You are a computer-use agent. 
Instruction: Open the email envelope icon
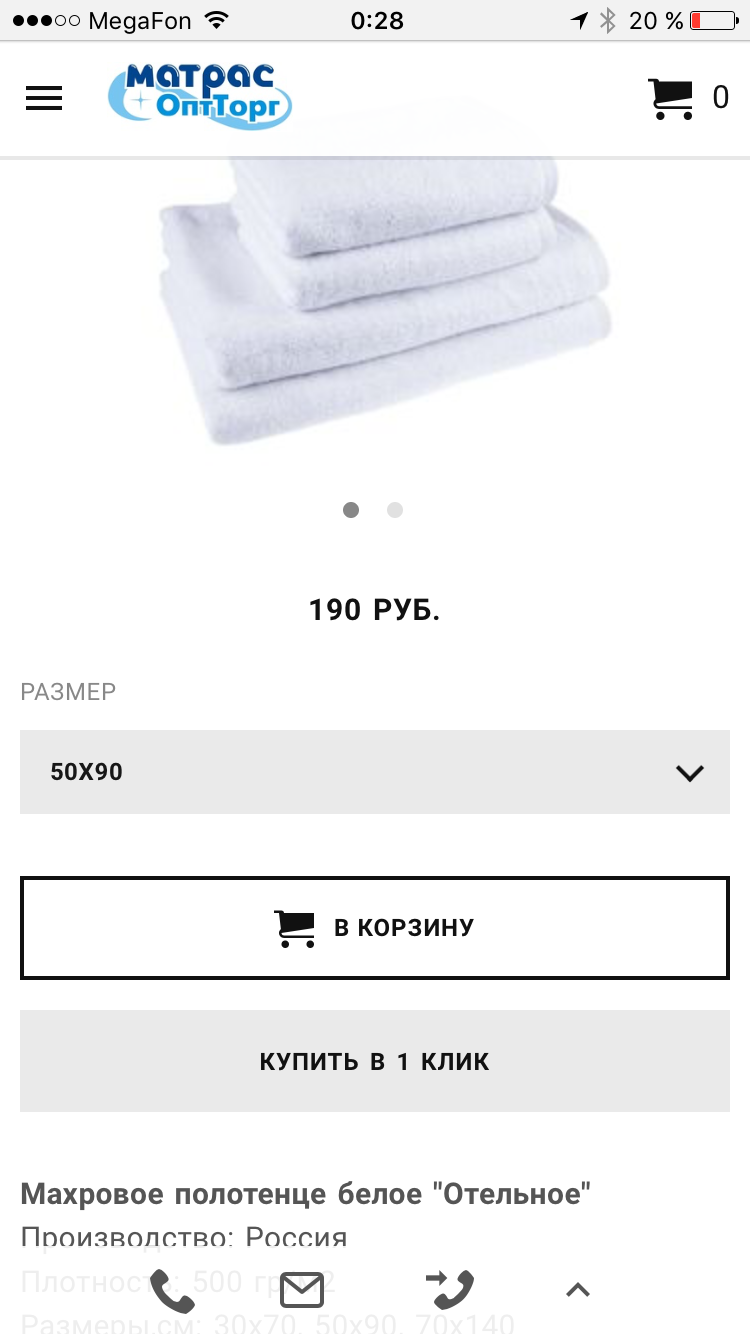[302, 1290]
